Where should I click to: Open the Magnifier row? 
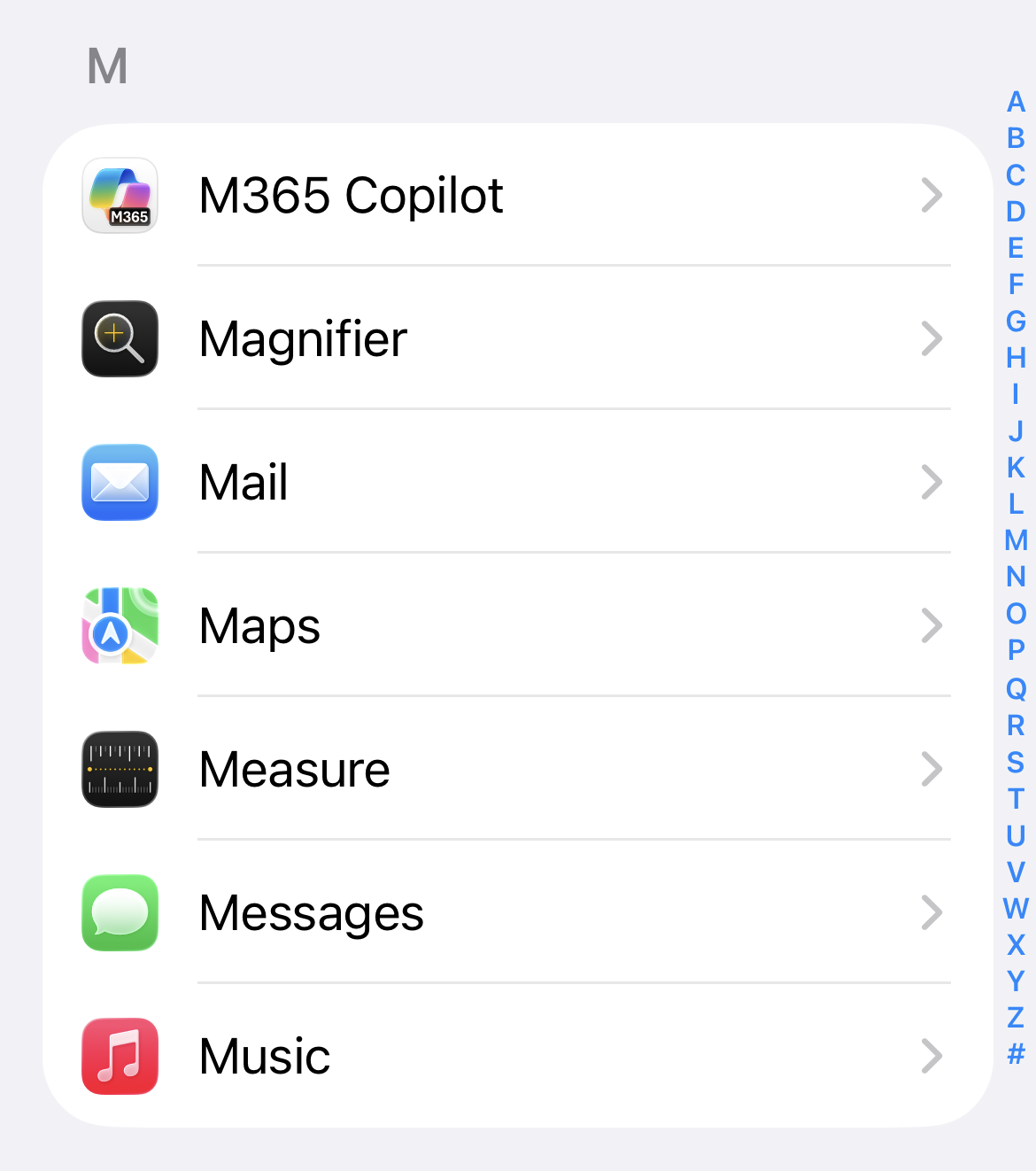tap(518, 338)
